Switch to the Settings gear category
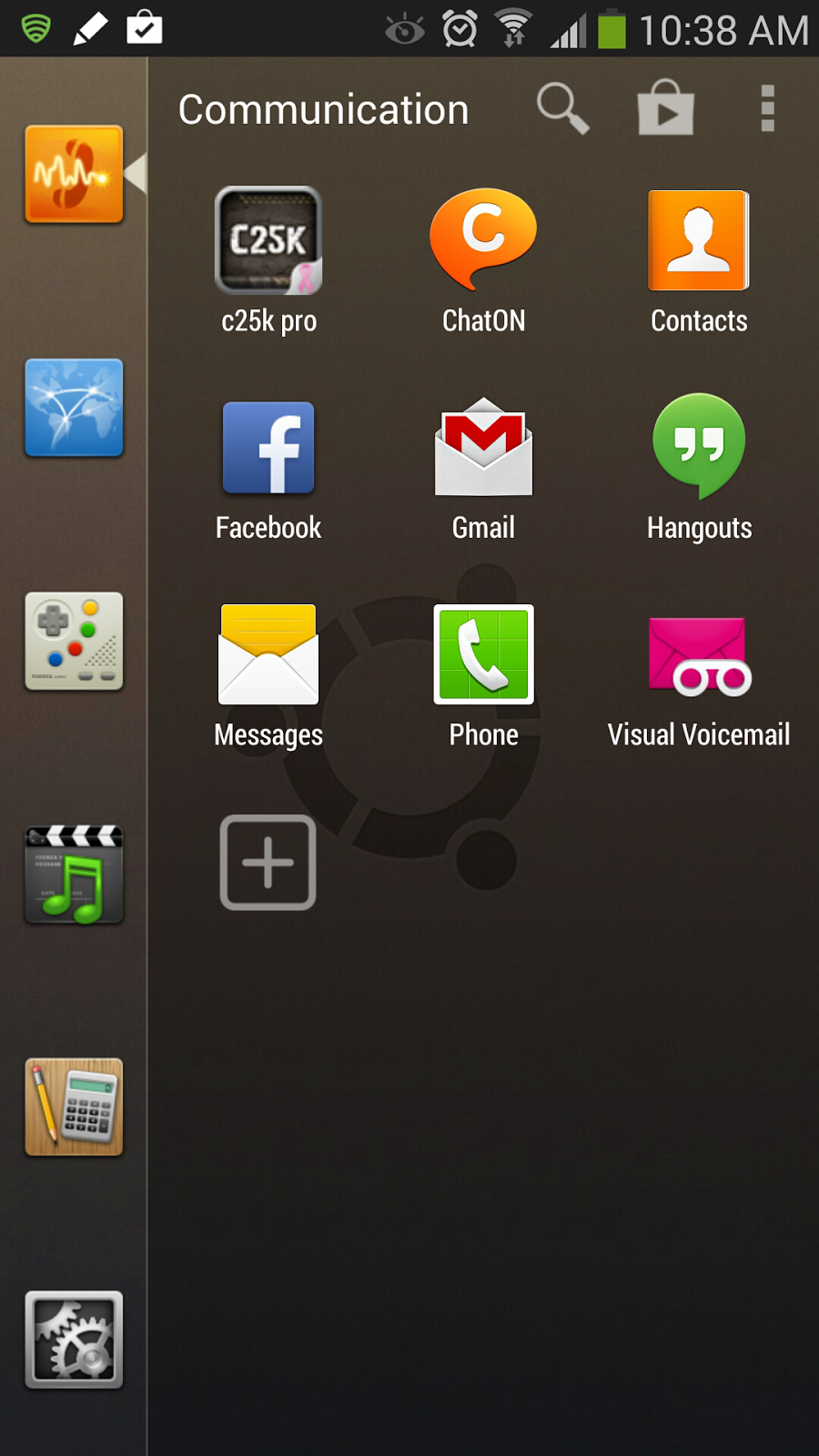This screenshot has height=1456, width=819. (74, 1340)
